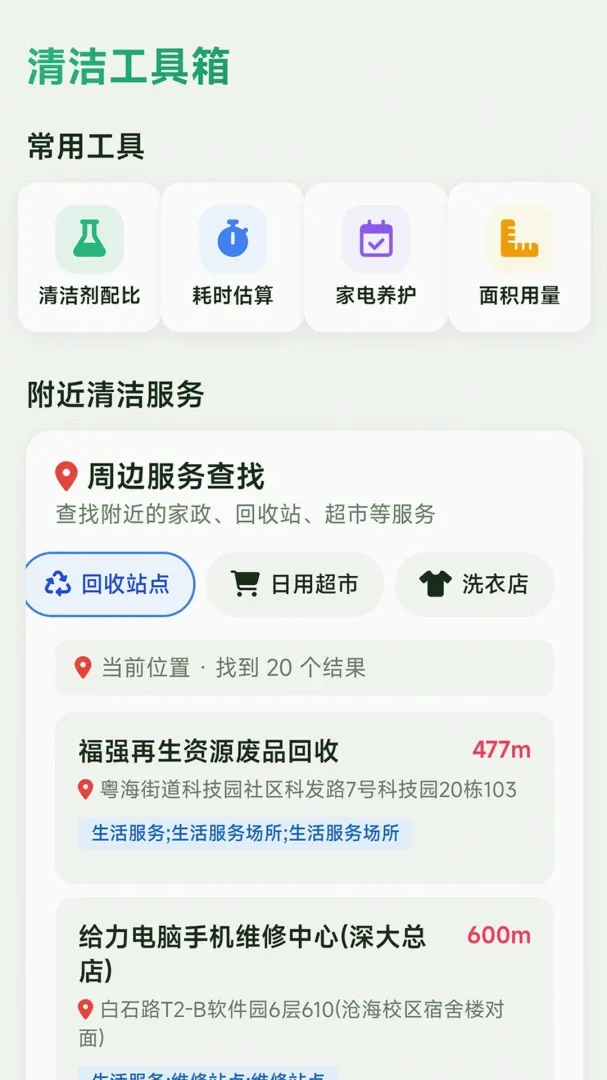This screenshot has width=607, height=1080.
Task: Open the 福强再生资源废品回收 result card
Action: click(305, 798)
